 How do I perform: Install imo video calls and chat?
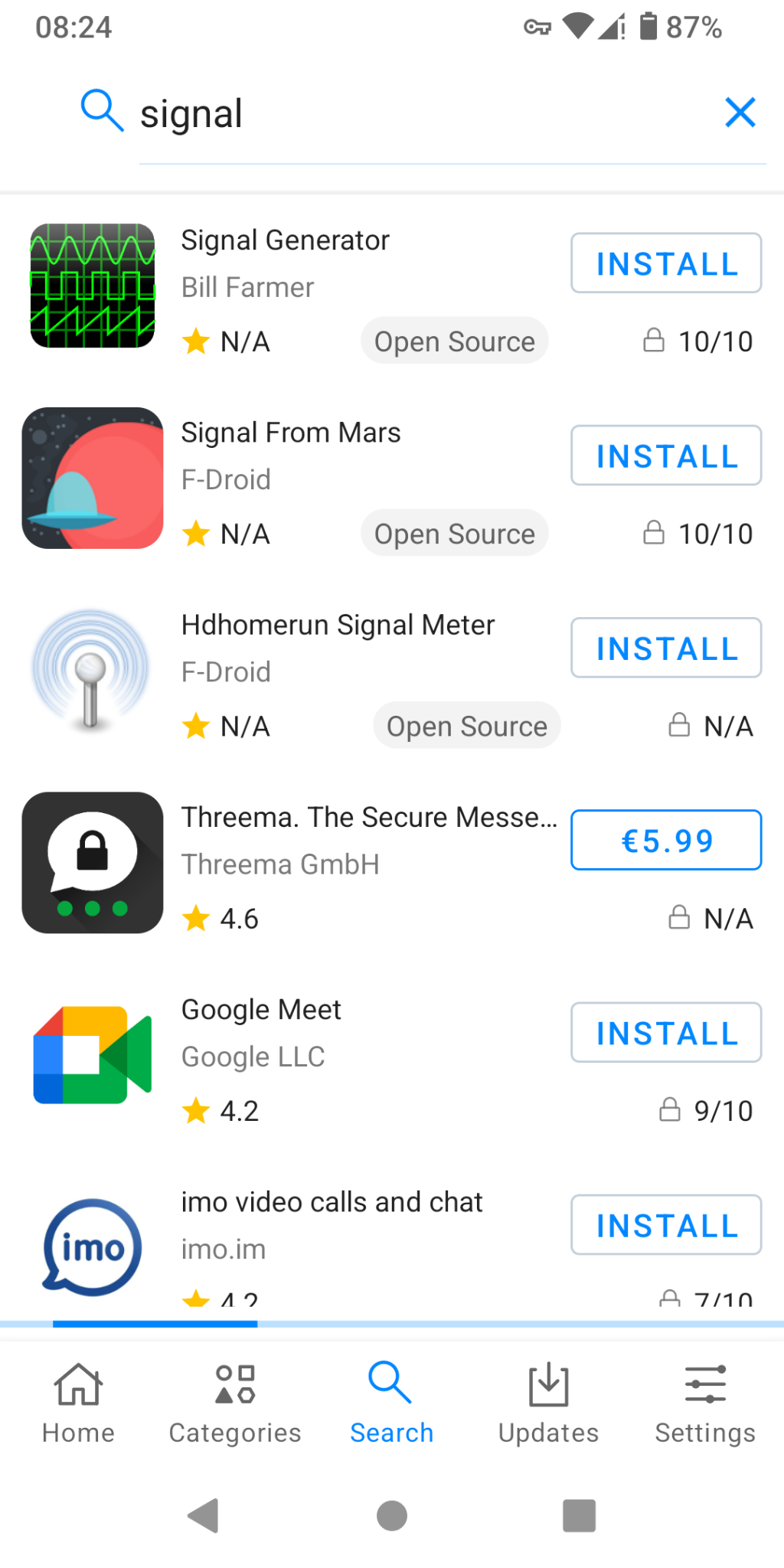click(x=666, y=1224)
